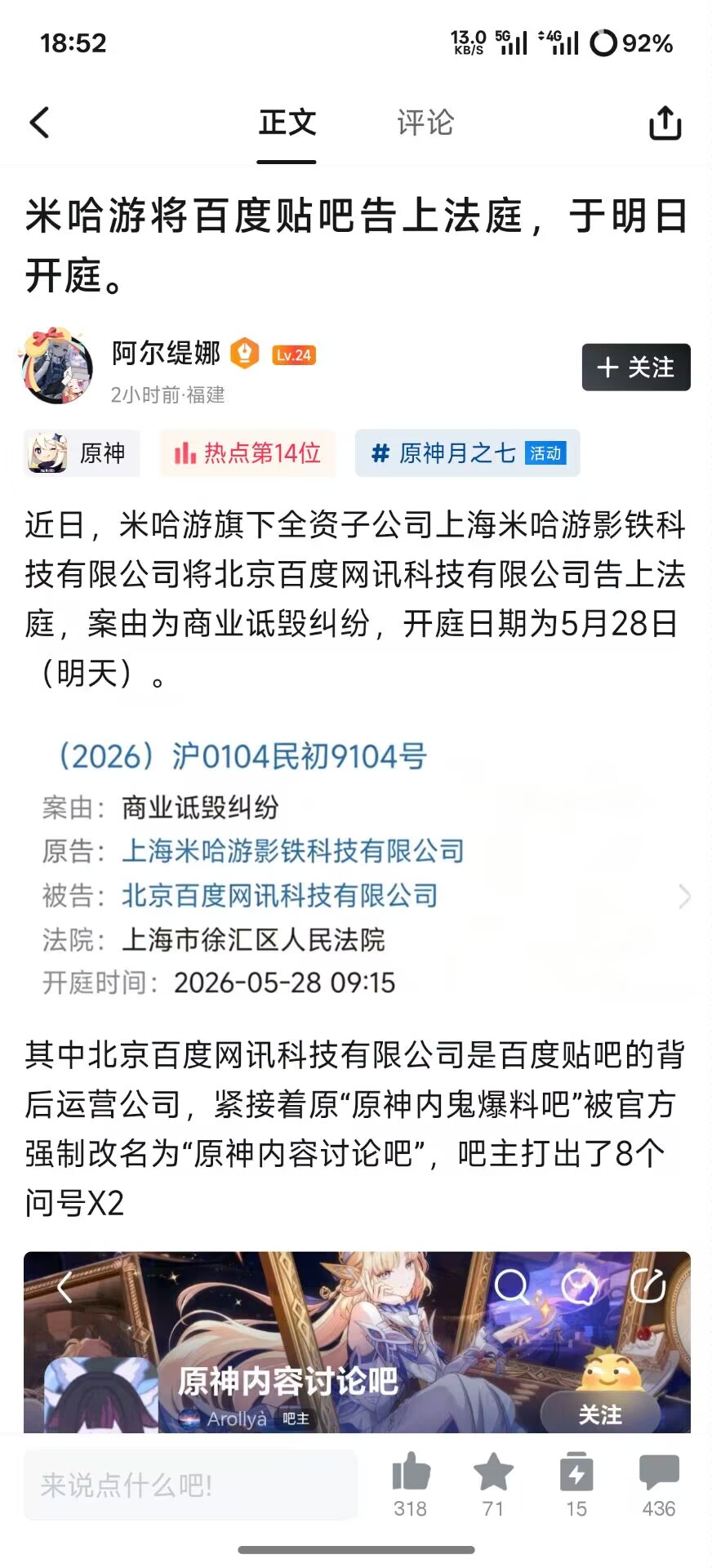Viewport: 712px width, 1568px height.
Task: Share this post via top-right icon
Action: pyautogui.click(x=665, y=122)
